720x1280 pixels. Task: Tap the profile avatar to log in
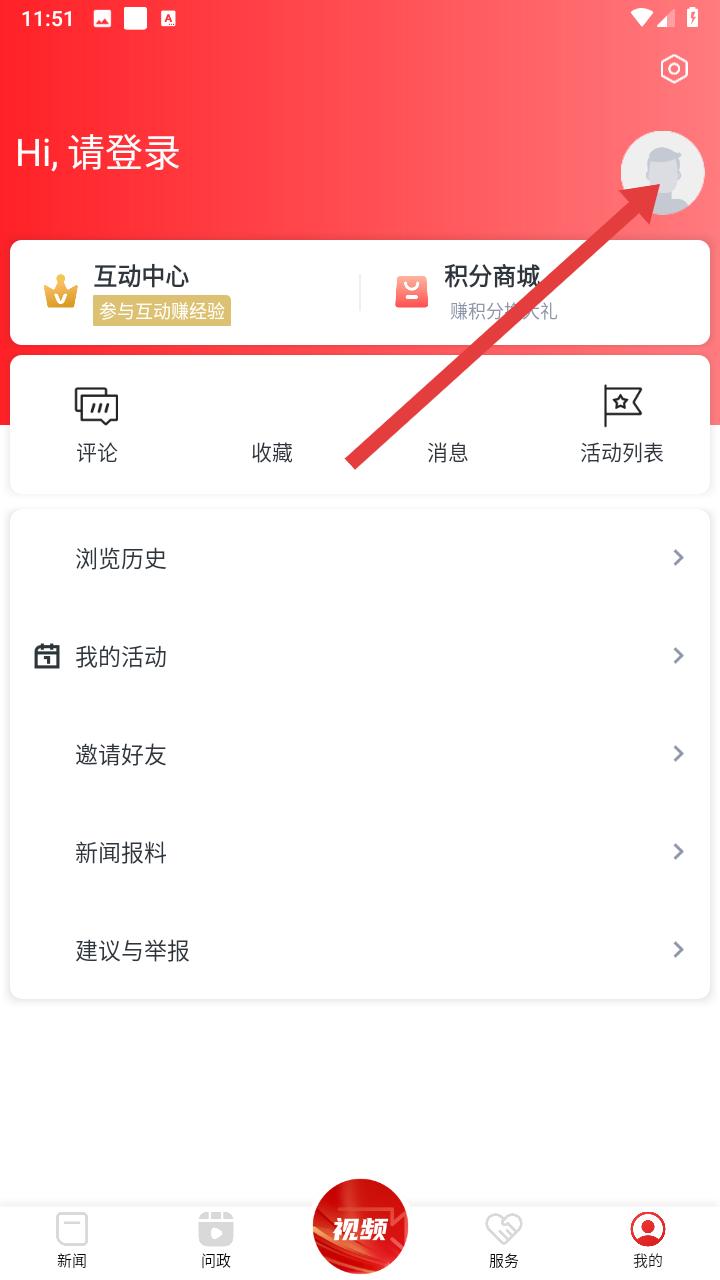(662, 173)
